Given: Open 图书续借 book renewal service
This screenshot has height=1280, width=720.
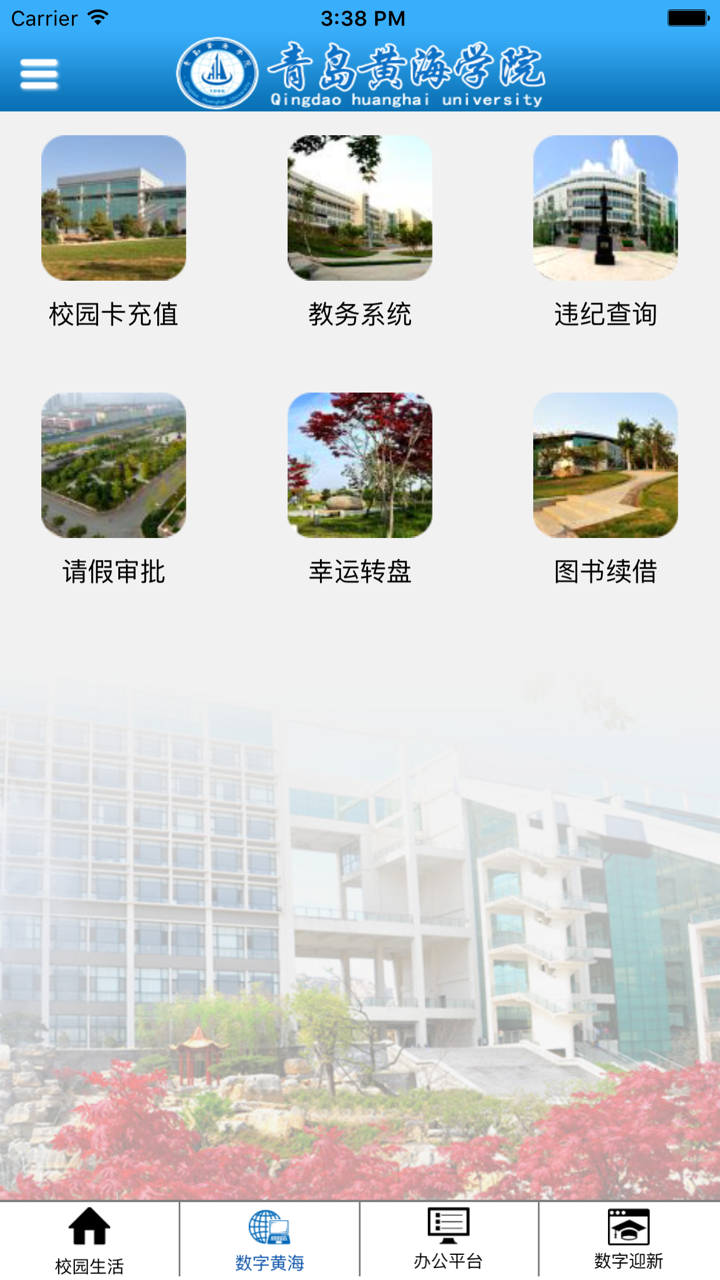Looking at the screenshot, I should (604, 464).
